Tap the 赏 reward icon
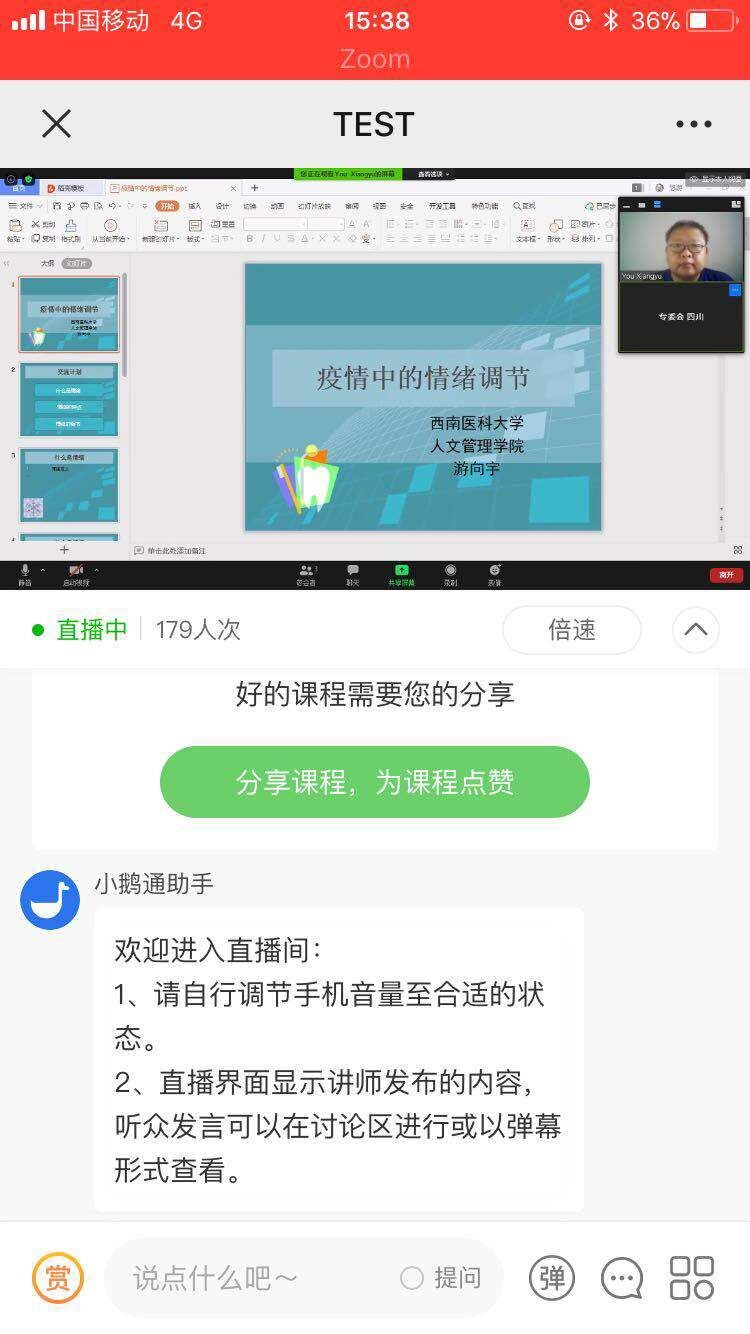The height and width of the screenshot is (1334, 750). [x=58, y=1278]
